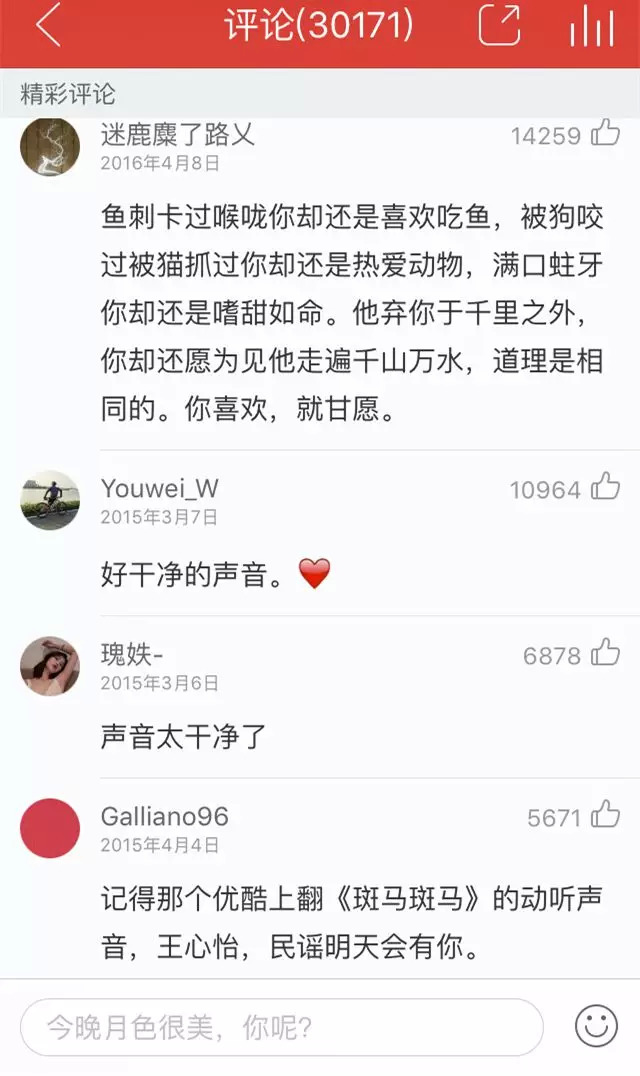
Task: View 瑰妷- profile picture
Action: pyautogui.click(x=50, y=666)
